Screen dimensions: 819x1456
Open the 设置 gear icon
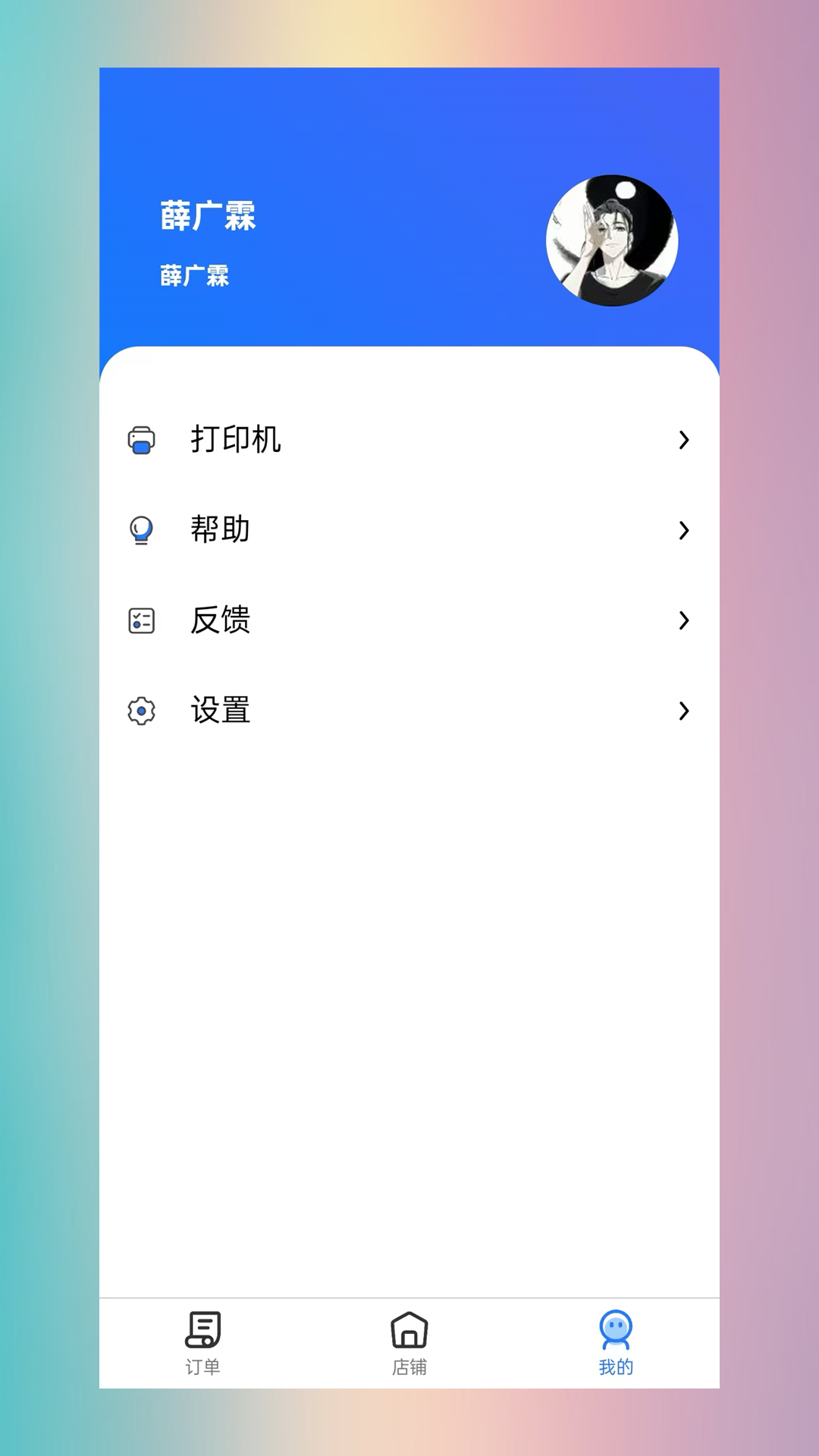[141, 711]
